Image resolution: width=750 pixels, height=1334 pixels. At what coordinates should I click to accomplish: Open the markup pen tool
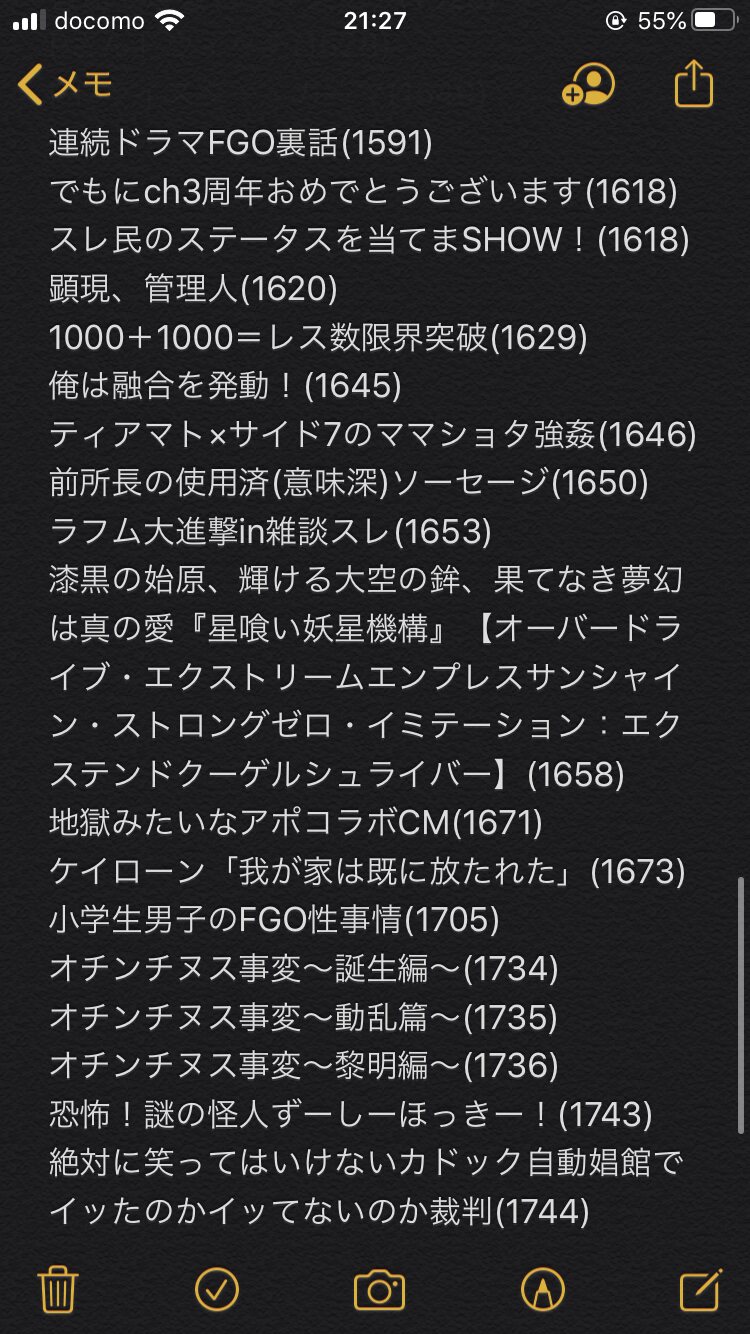tap(542, 1288)
